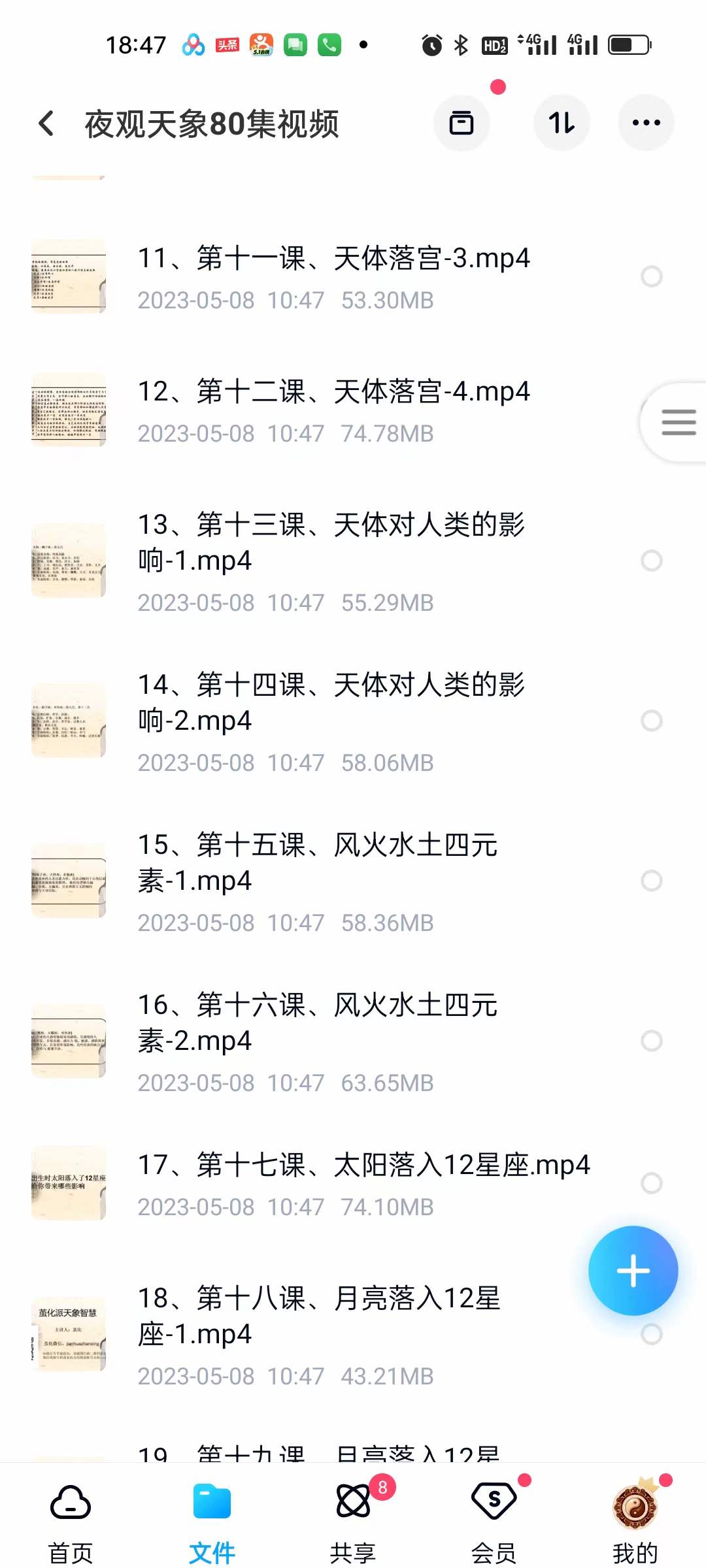Tap the thumbnail of 天体对人类的影响-1
The image size is (706, 1568).
tap(69, 561)
